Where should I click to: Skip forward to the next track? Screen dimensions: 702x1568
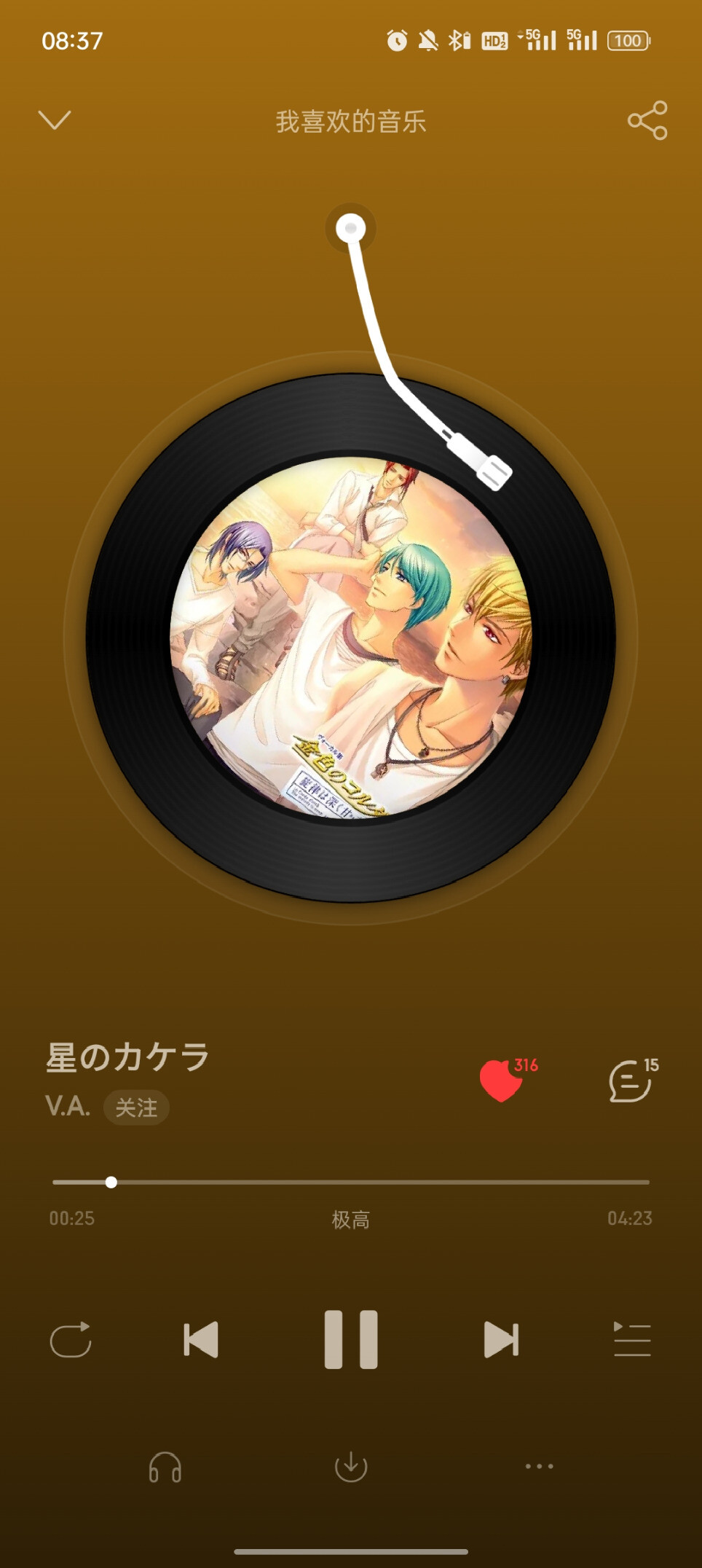pyautogui.click(x=501, y=1339)
